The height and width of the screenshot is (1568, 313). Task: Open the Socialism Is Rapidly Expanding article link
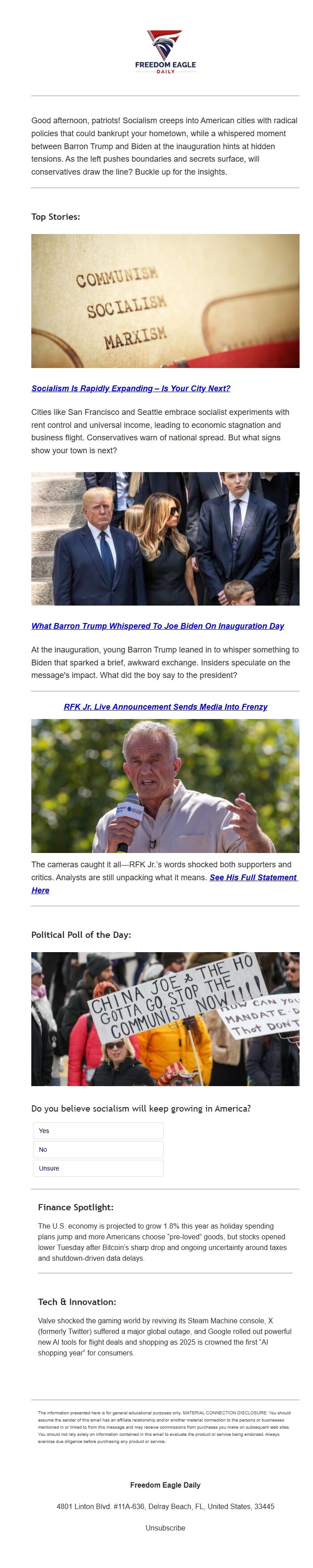point(130,389)
